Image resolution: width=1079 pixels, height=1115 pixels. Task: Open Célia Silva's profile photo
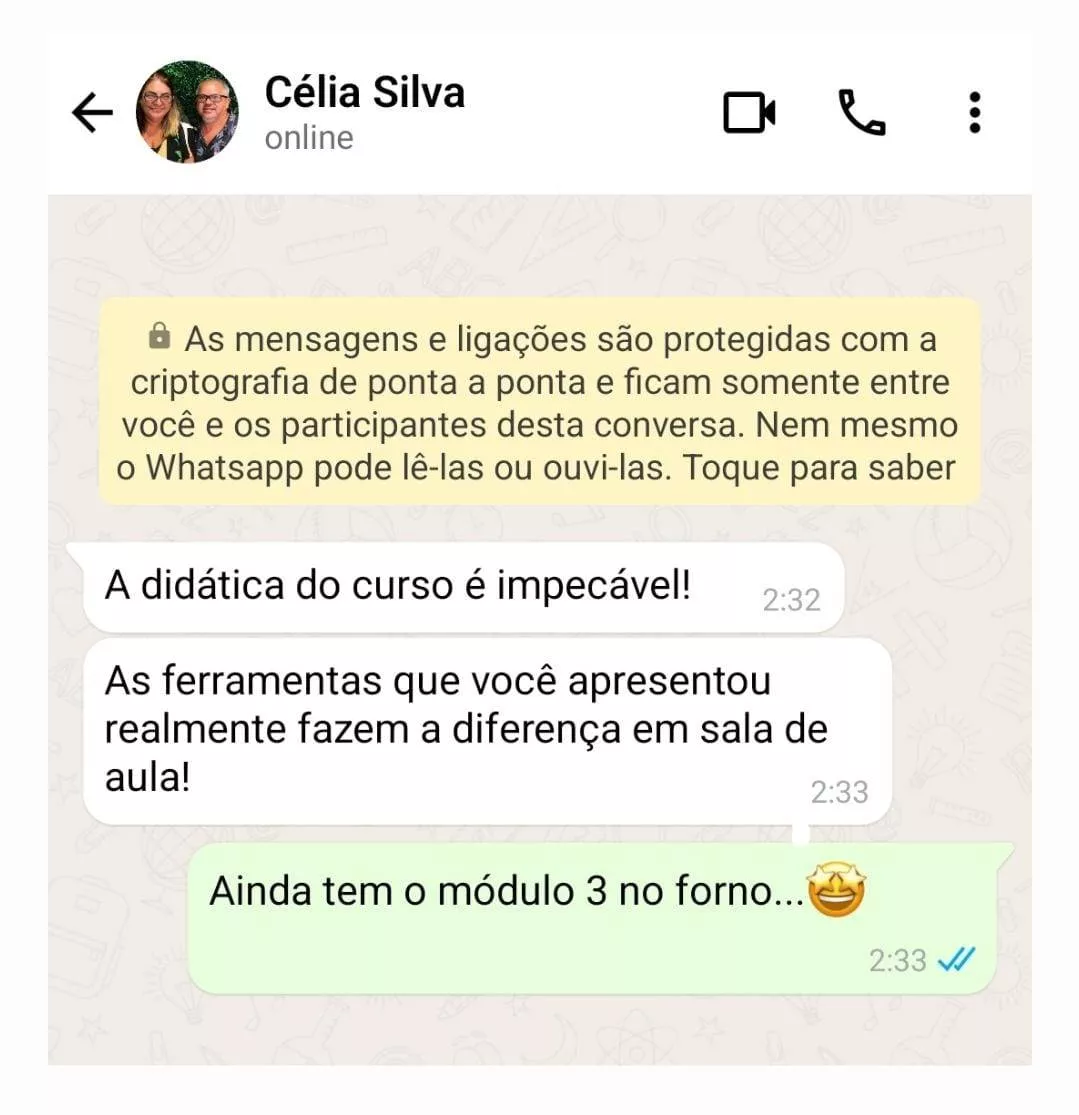coord(187,112)
